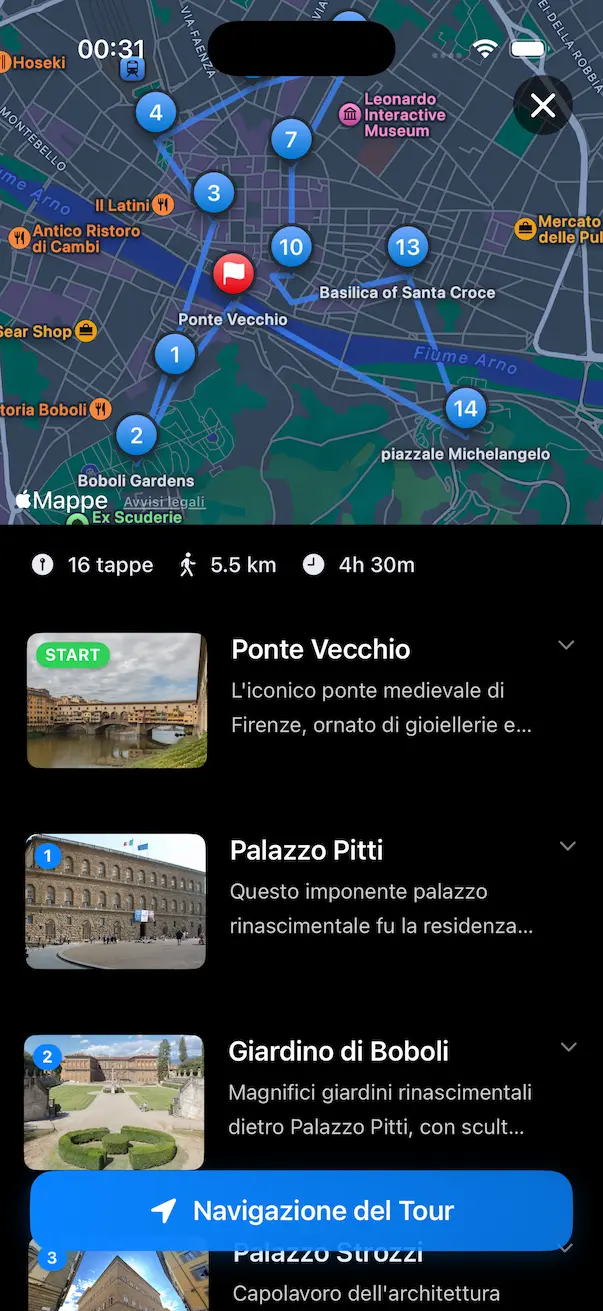603x1311 pixels.
Task: Select map pin number 2
Action: coord(136,436)
